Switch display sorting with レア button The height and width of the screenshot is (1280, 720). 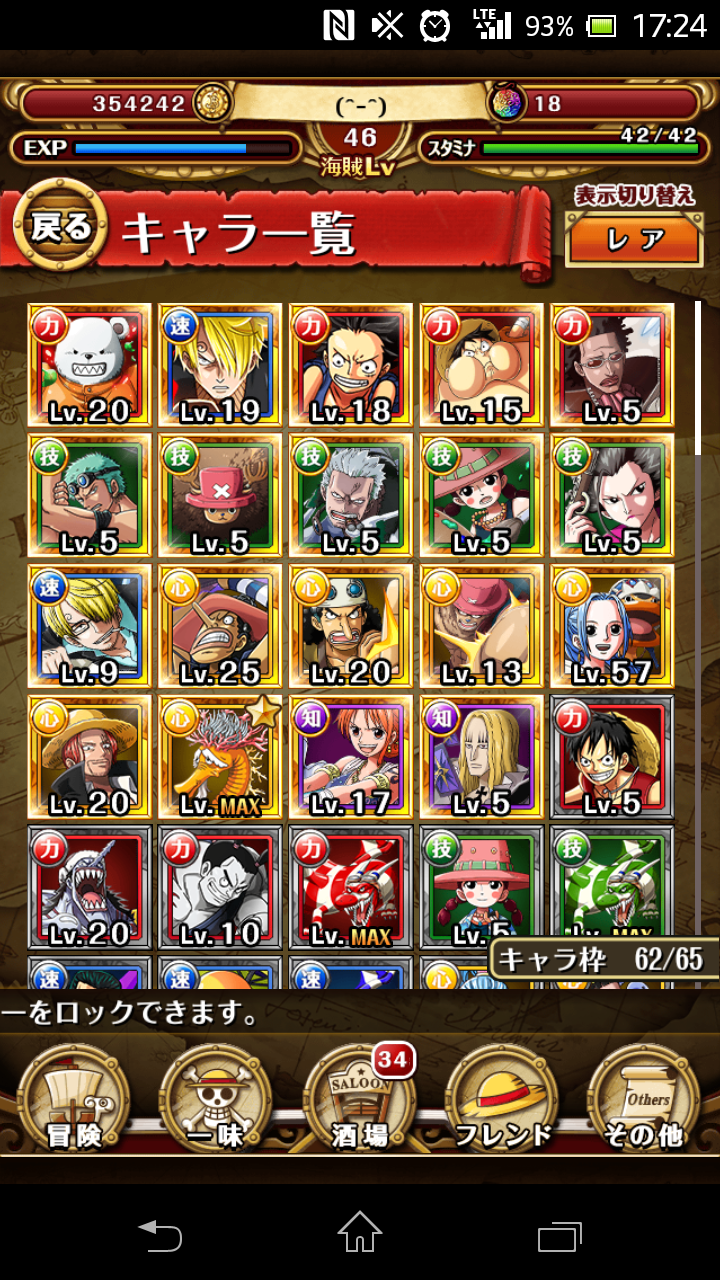coord(634,238)
